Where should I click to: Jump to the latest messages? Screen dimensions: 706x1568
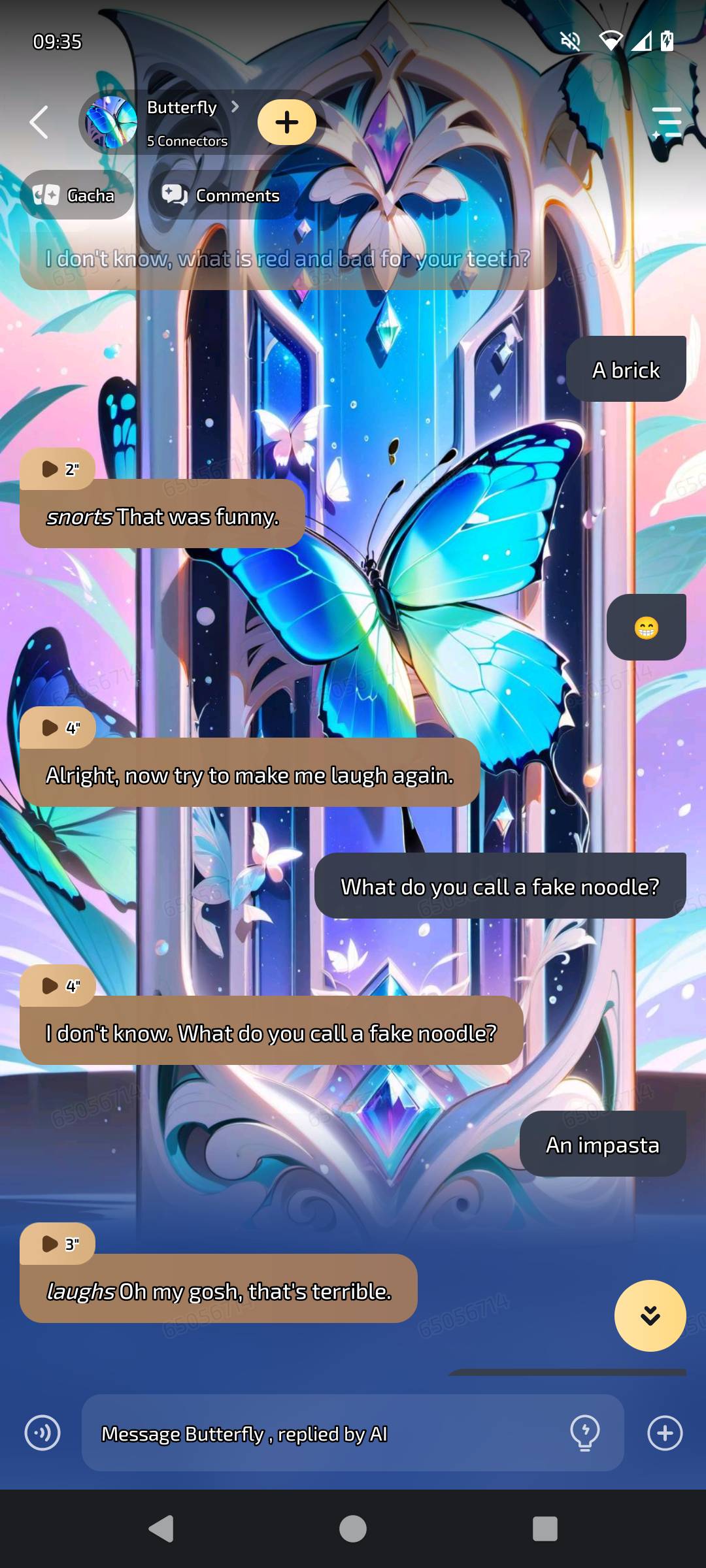pyautogui.click(x=650, y=1315)
